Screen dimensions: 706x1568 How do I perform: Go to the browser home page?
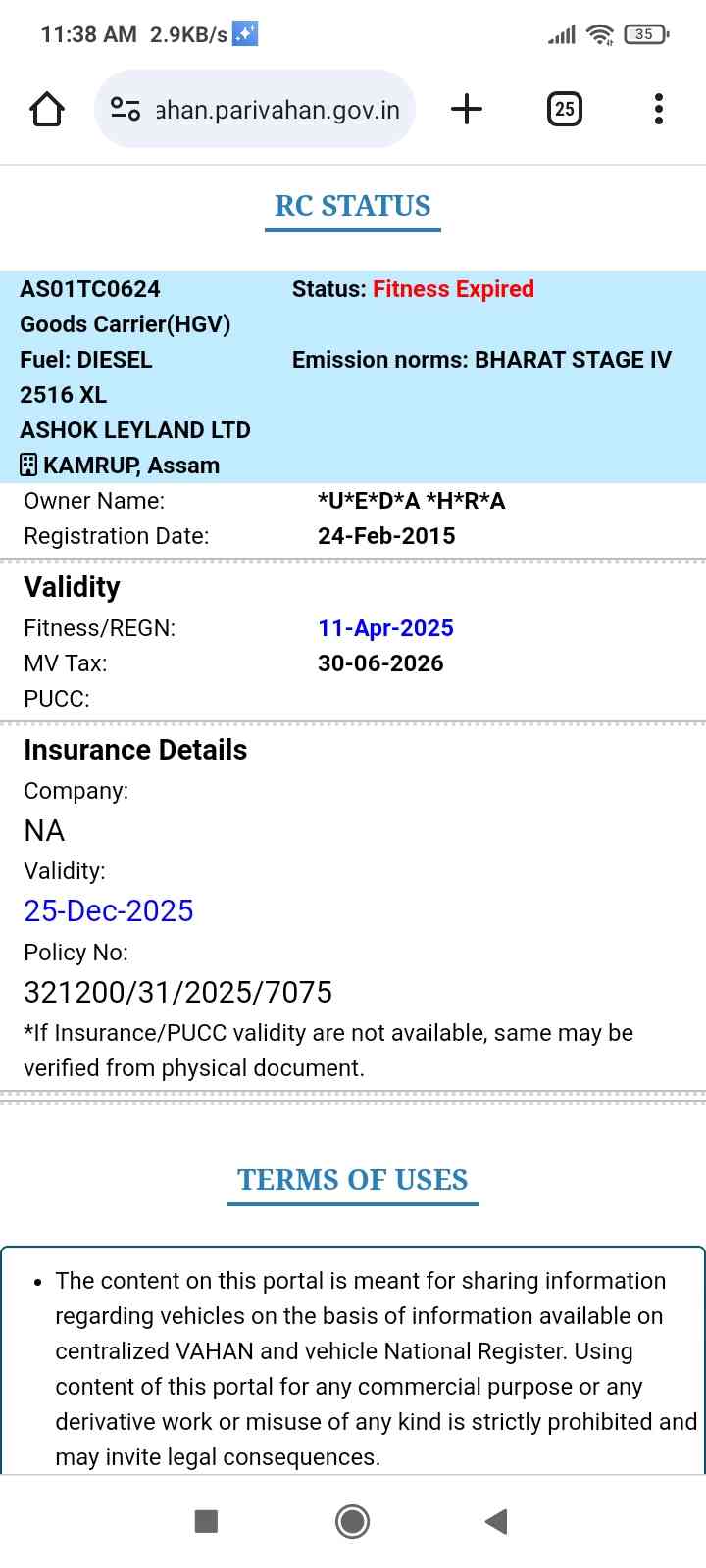(47, 109)
